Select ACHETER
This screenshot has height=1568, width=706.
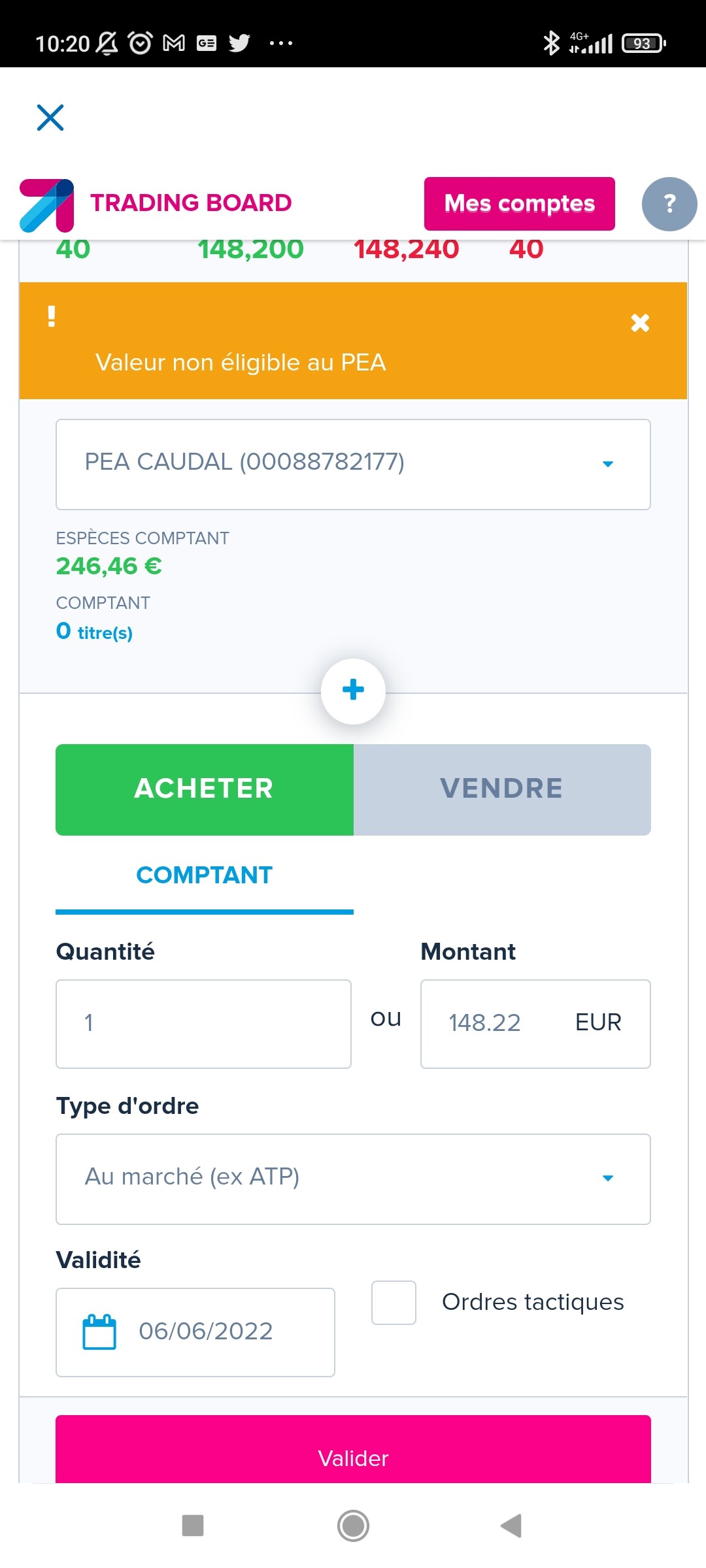tap(205, 789)
